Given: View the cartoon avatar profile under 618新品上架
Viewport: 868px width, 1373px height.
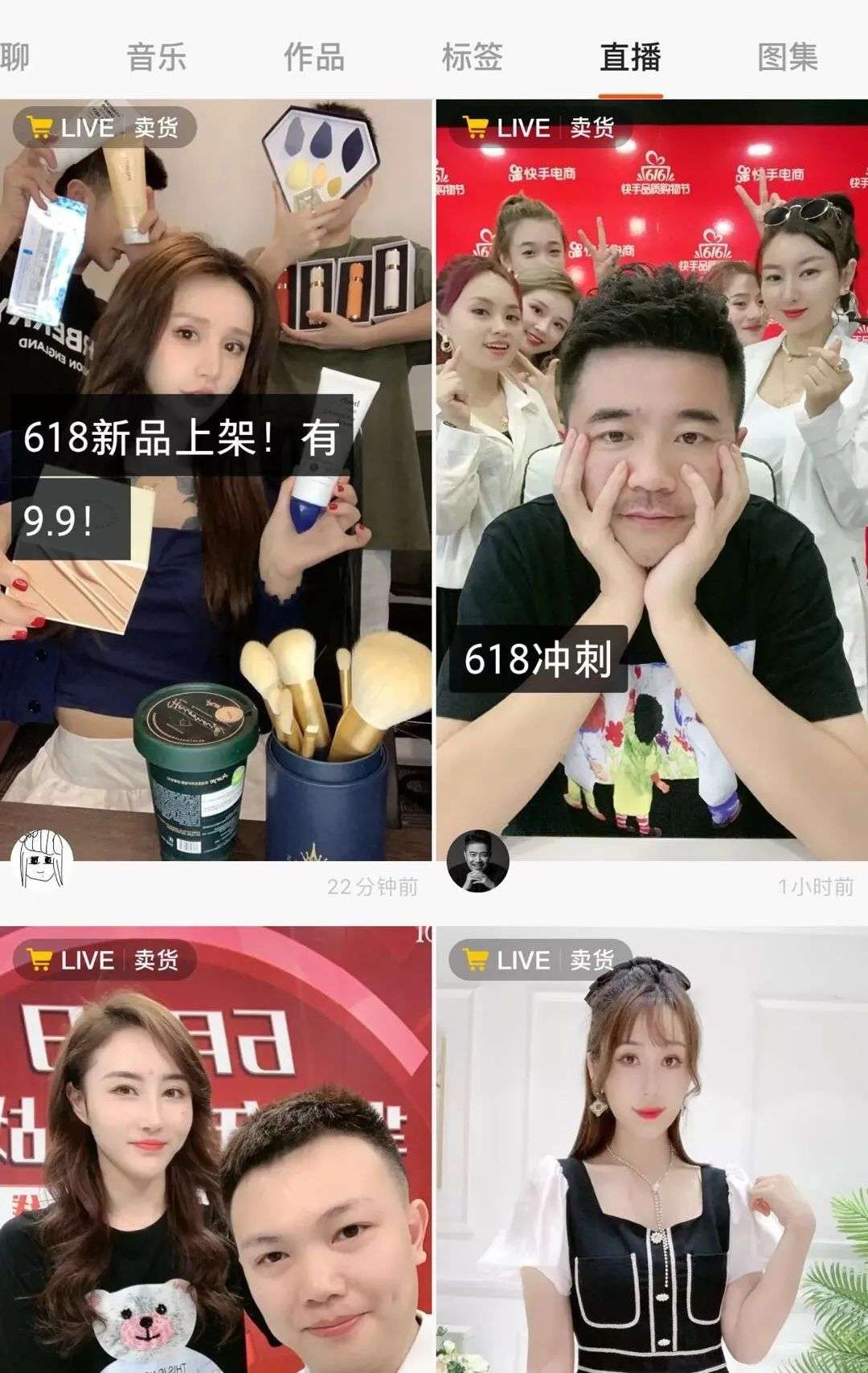Looking at the screenshot, I should pyautogui.click(x=42, y=862).
